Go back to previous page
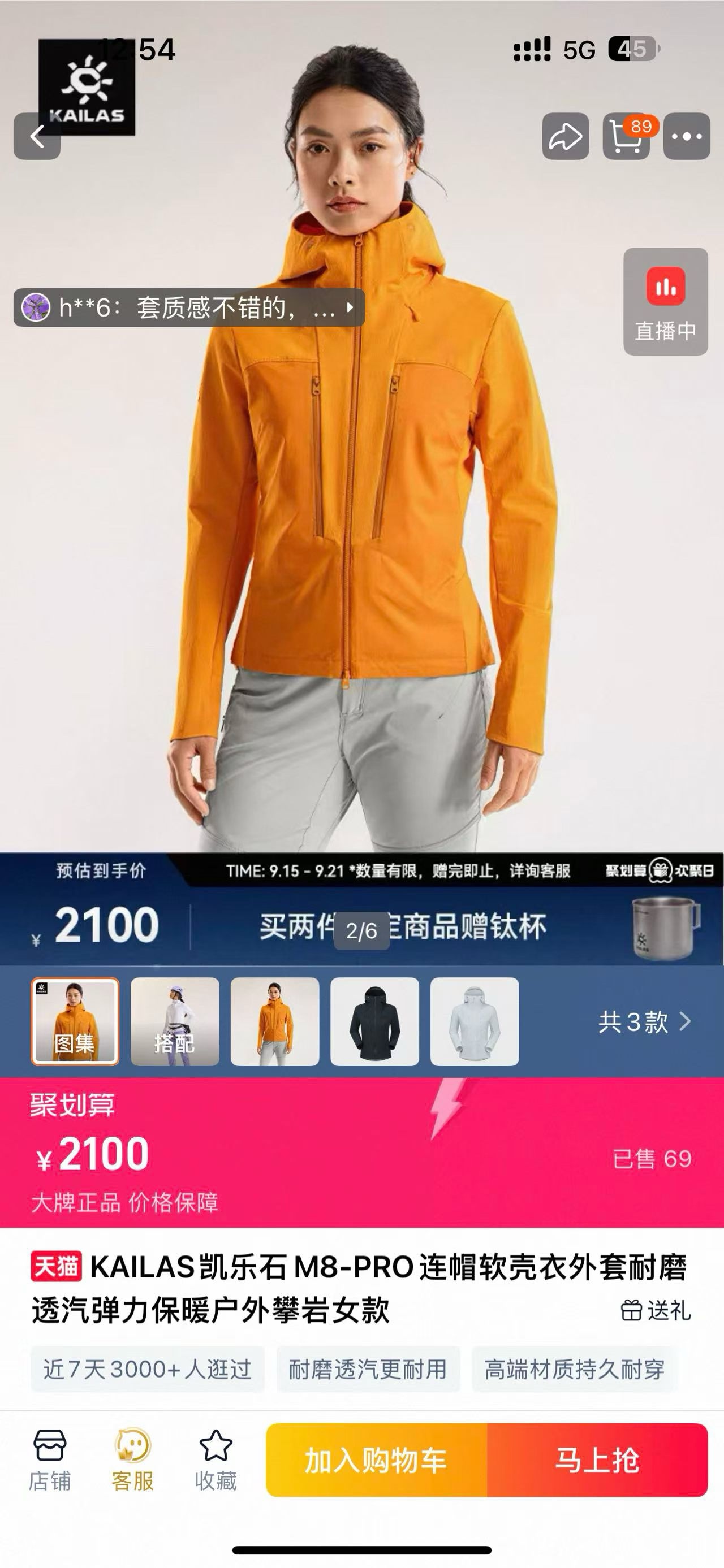This screenshot has width=724, height=1568. [x=37, y=136]
